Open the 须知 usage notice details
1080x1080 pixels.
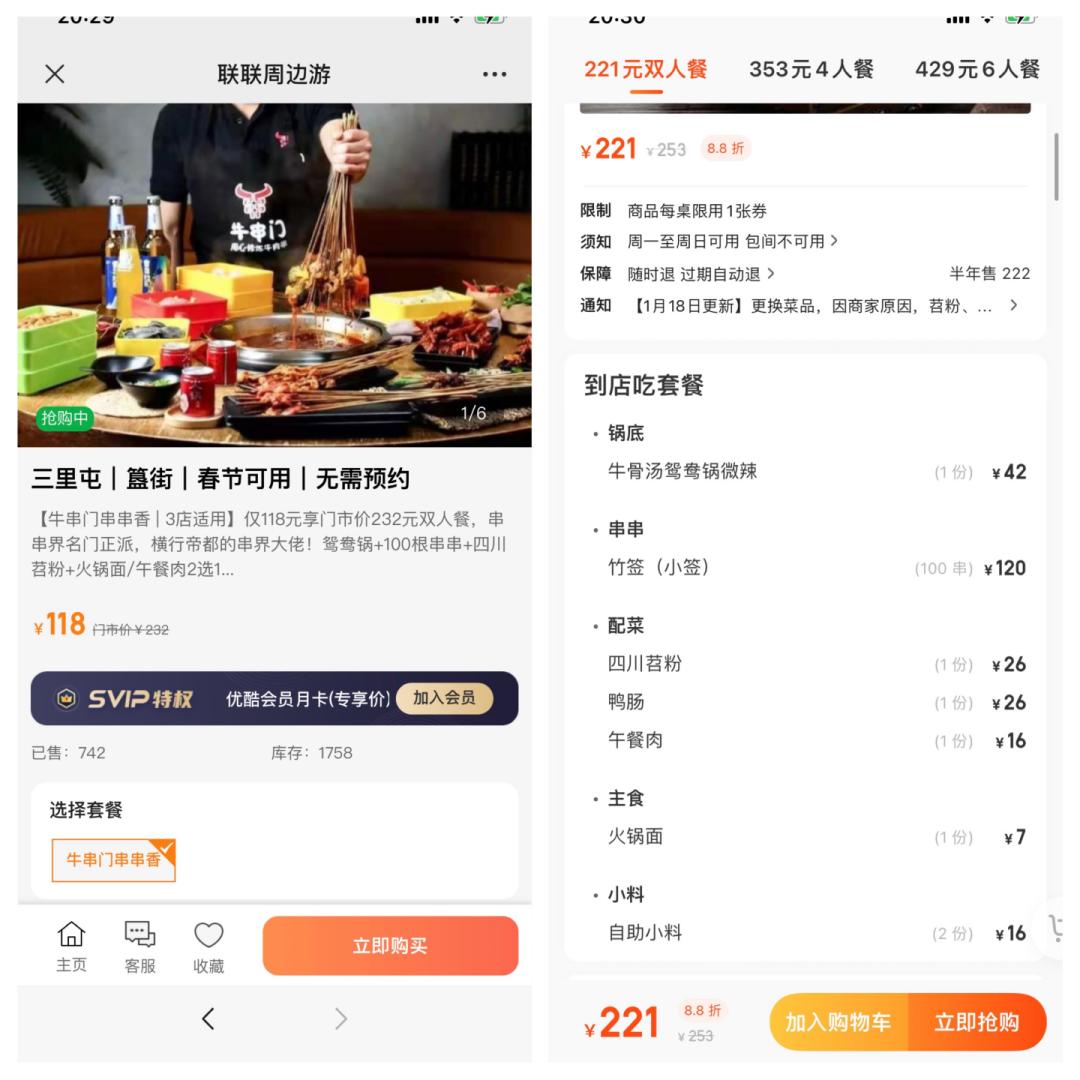(x=733, y=241)
